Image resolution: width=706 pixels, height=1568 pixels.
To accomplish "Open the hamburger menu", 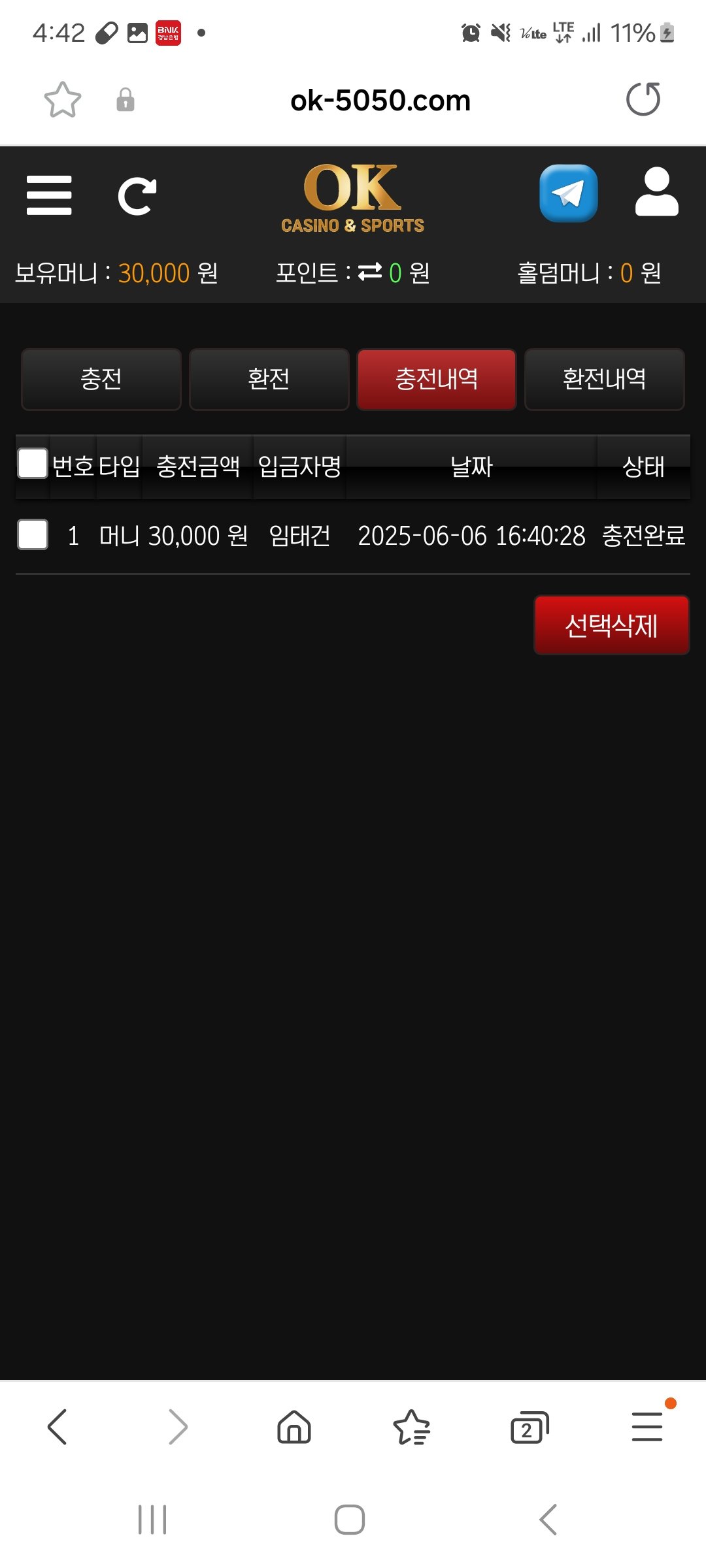I will click(49, 195).
